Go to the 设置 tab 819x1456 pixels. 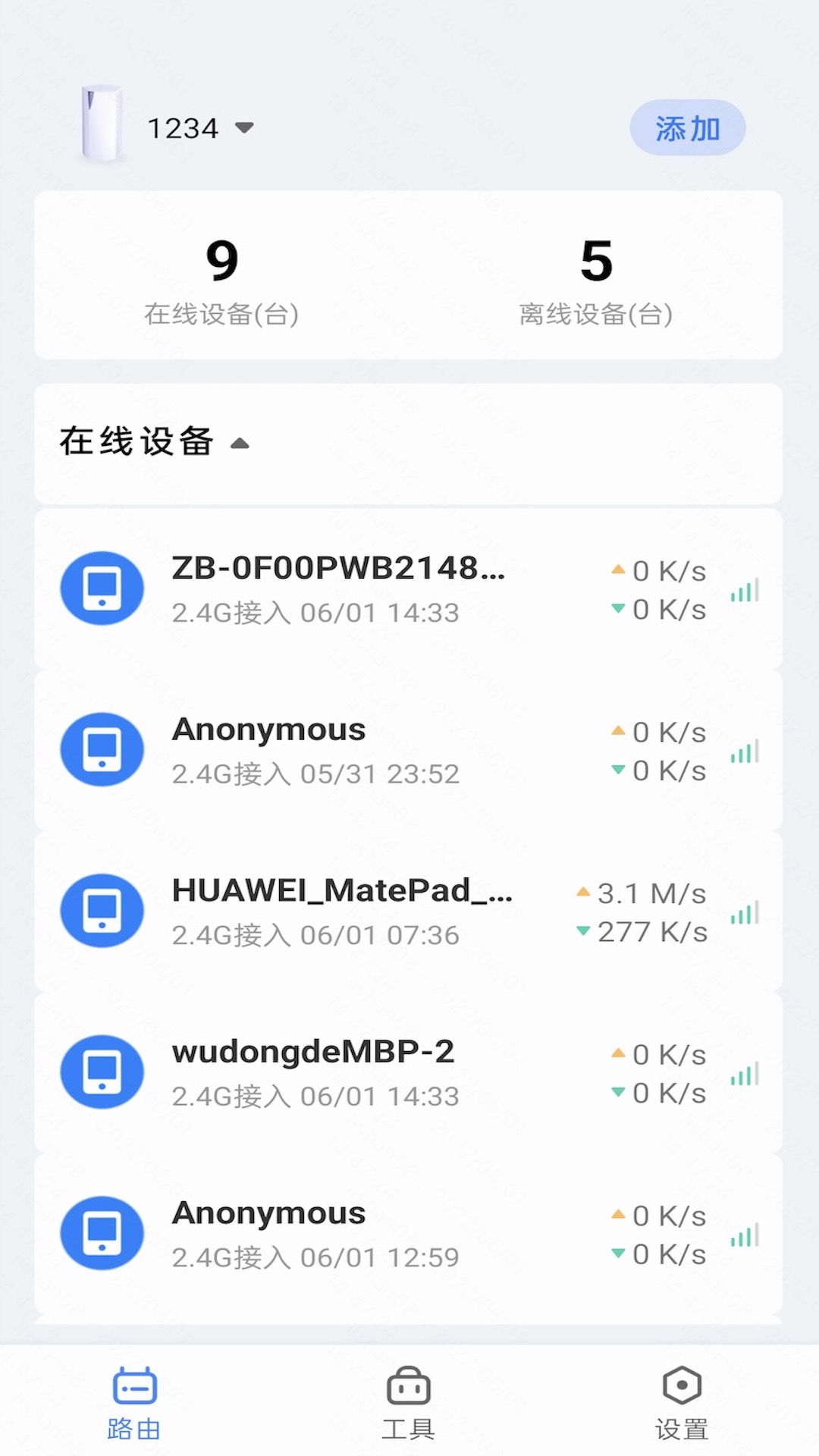pyautogui.click(x=681, y=1403)
